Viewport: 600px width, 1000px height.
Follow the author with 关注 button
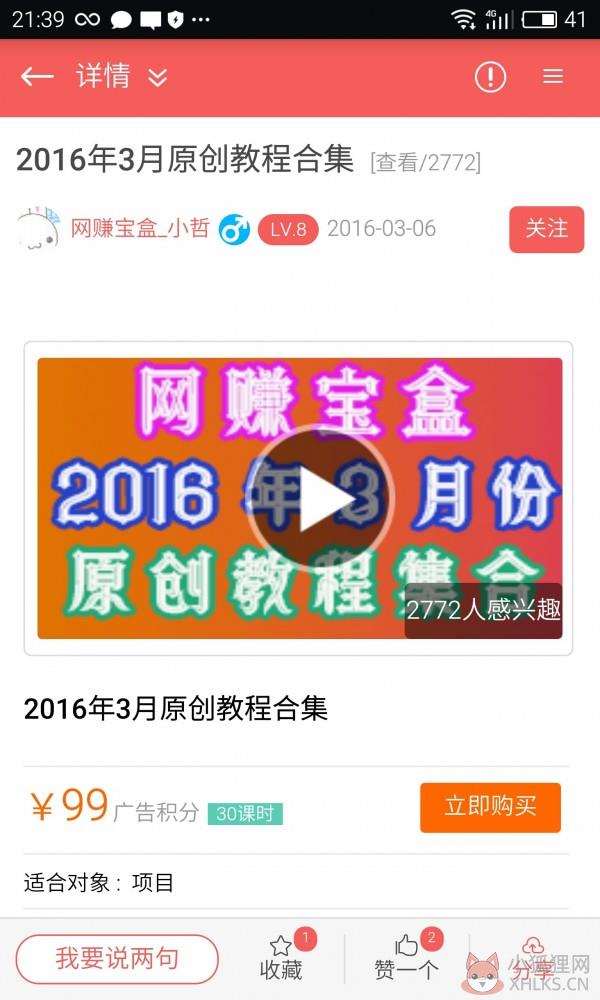pos(546,229)
